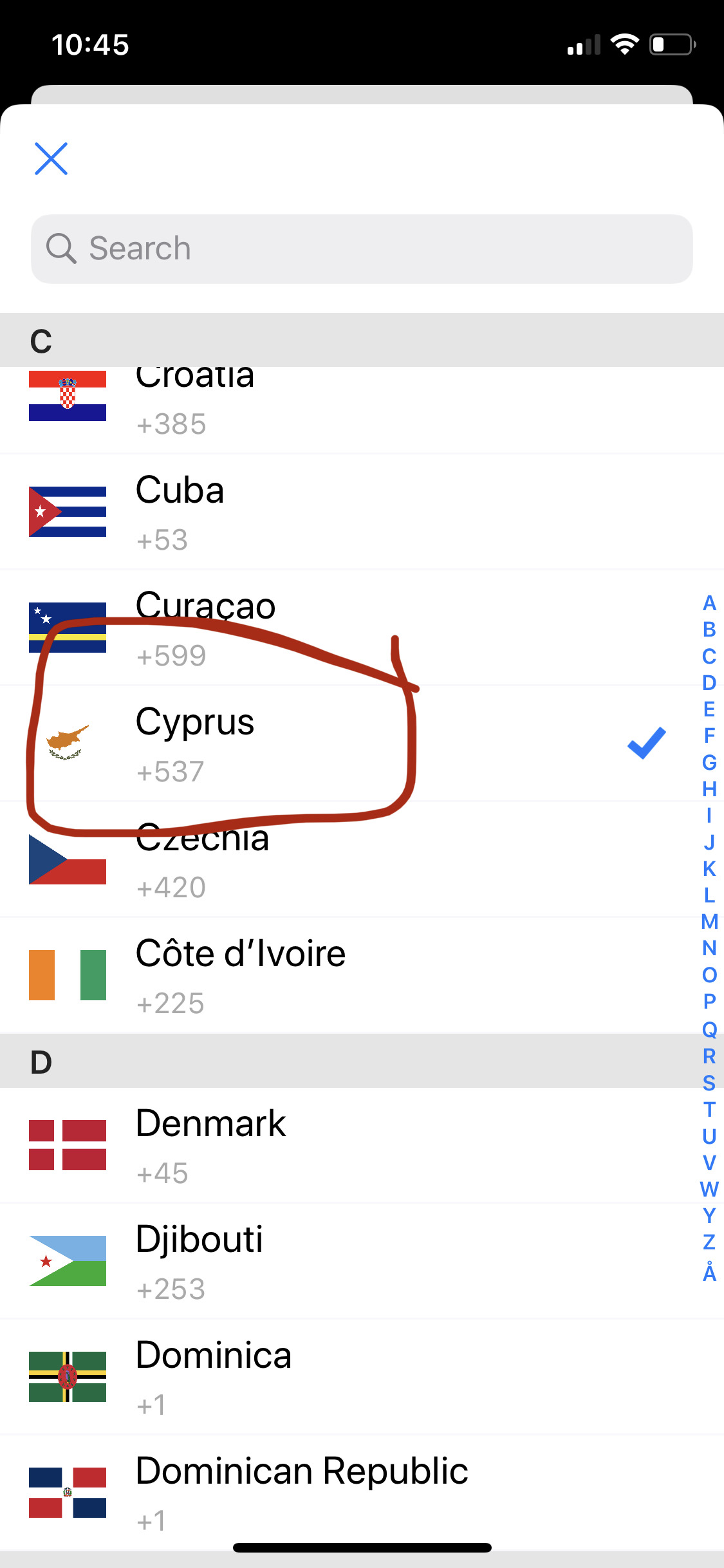Select Croatia +385
Image resolution: width=724 pixels, height=1568 pixels.
tap(362, 409)
